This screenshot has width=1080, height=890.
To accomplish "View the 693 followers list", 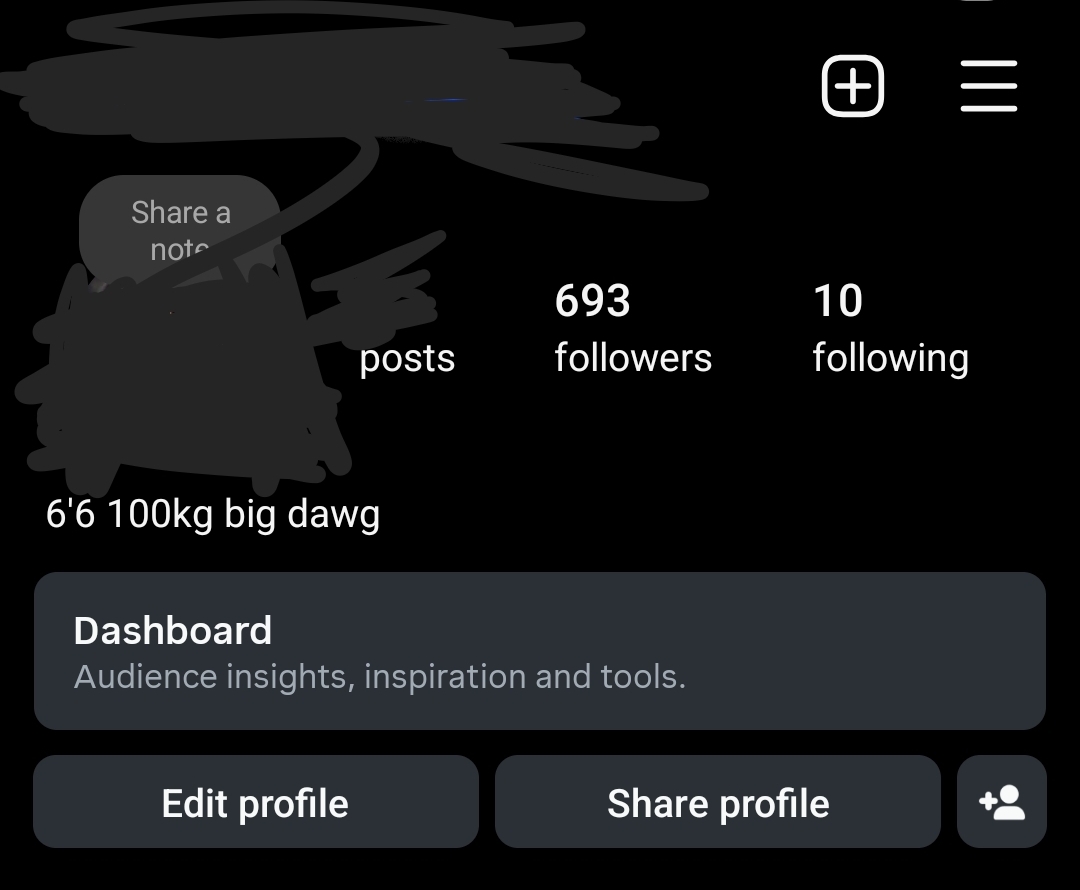I will click(x=632, y=329).
